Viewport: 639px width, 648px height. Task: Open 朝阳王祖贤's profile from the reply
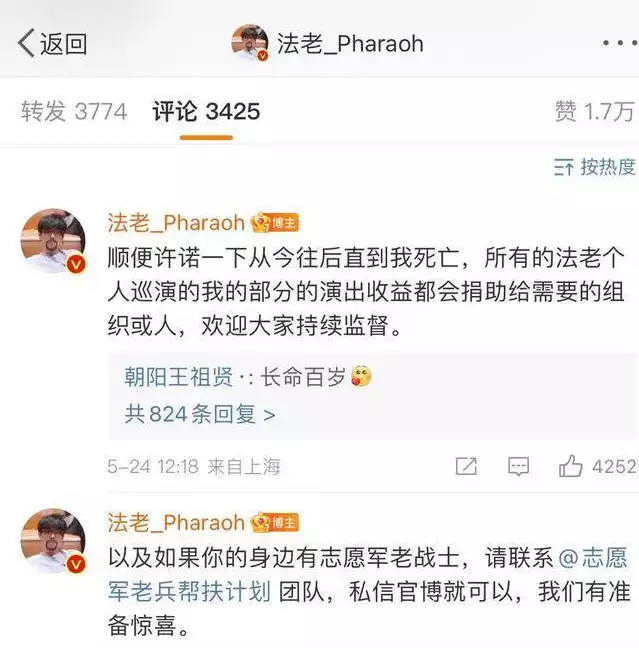178,377
